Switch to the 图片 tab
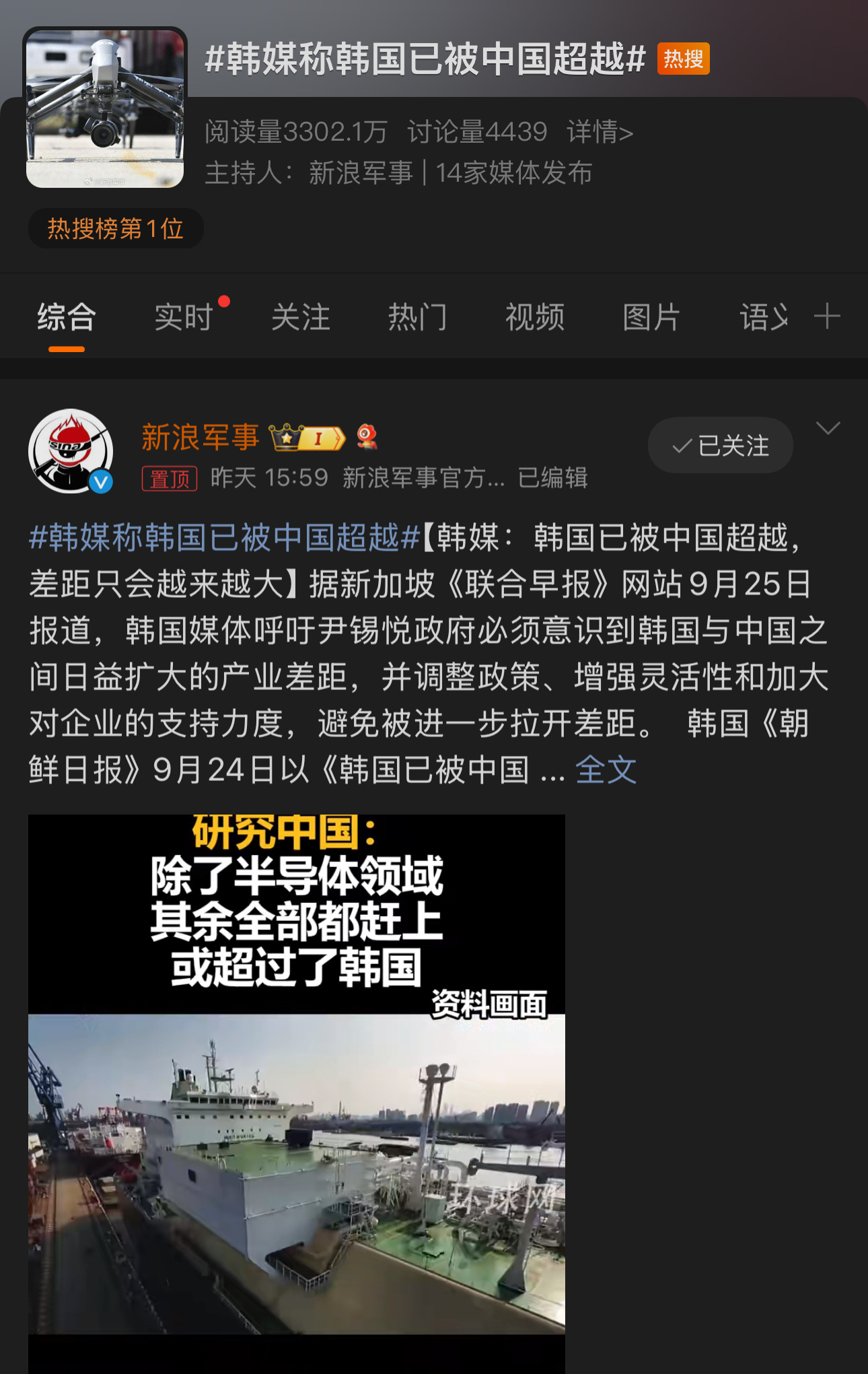Viewport: 868px width, 1374px height. (651, 317)
